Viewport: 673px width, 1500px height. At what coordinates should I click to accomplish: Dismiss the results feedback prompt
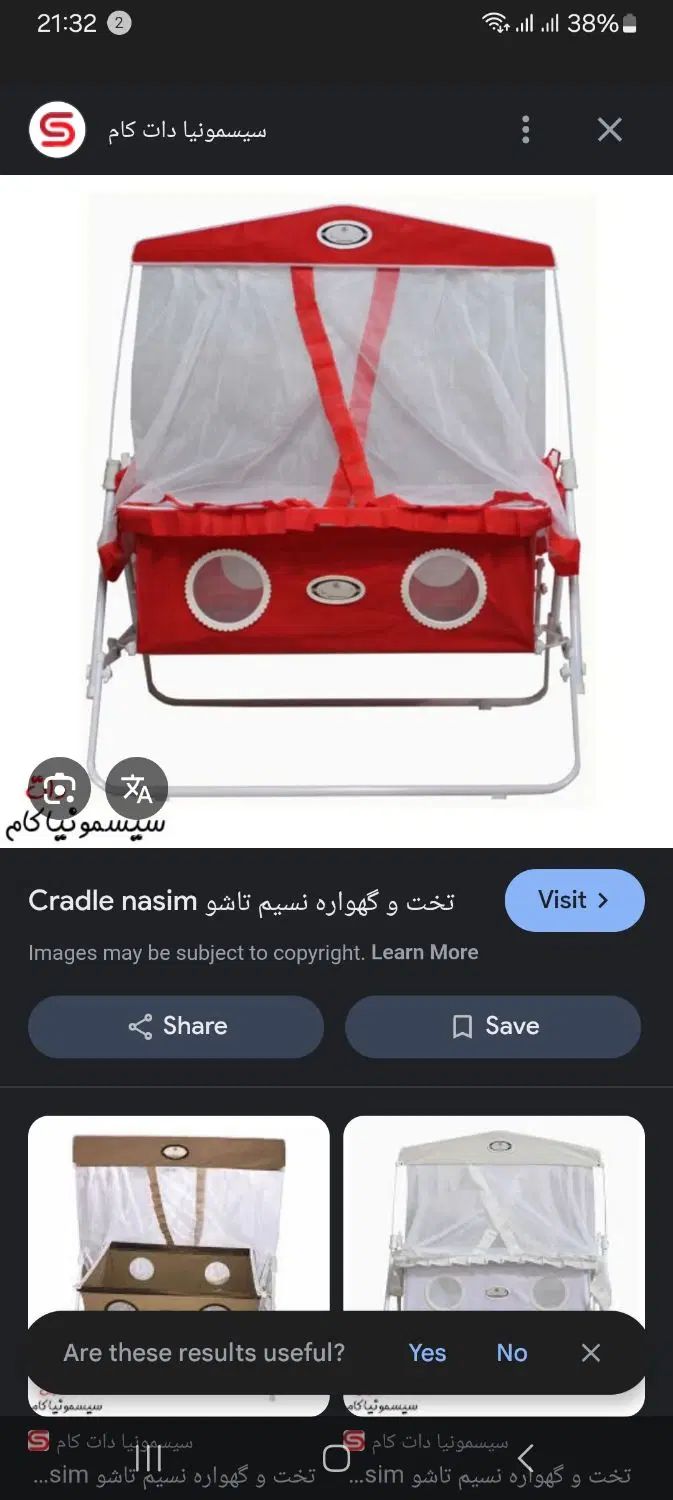tap(591, 1353)
